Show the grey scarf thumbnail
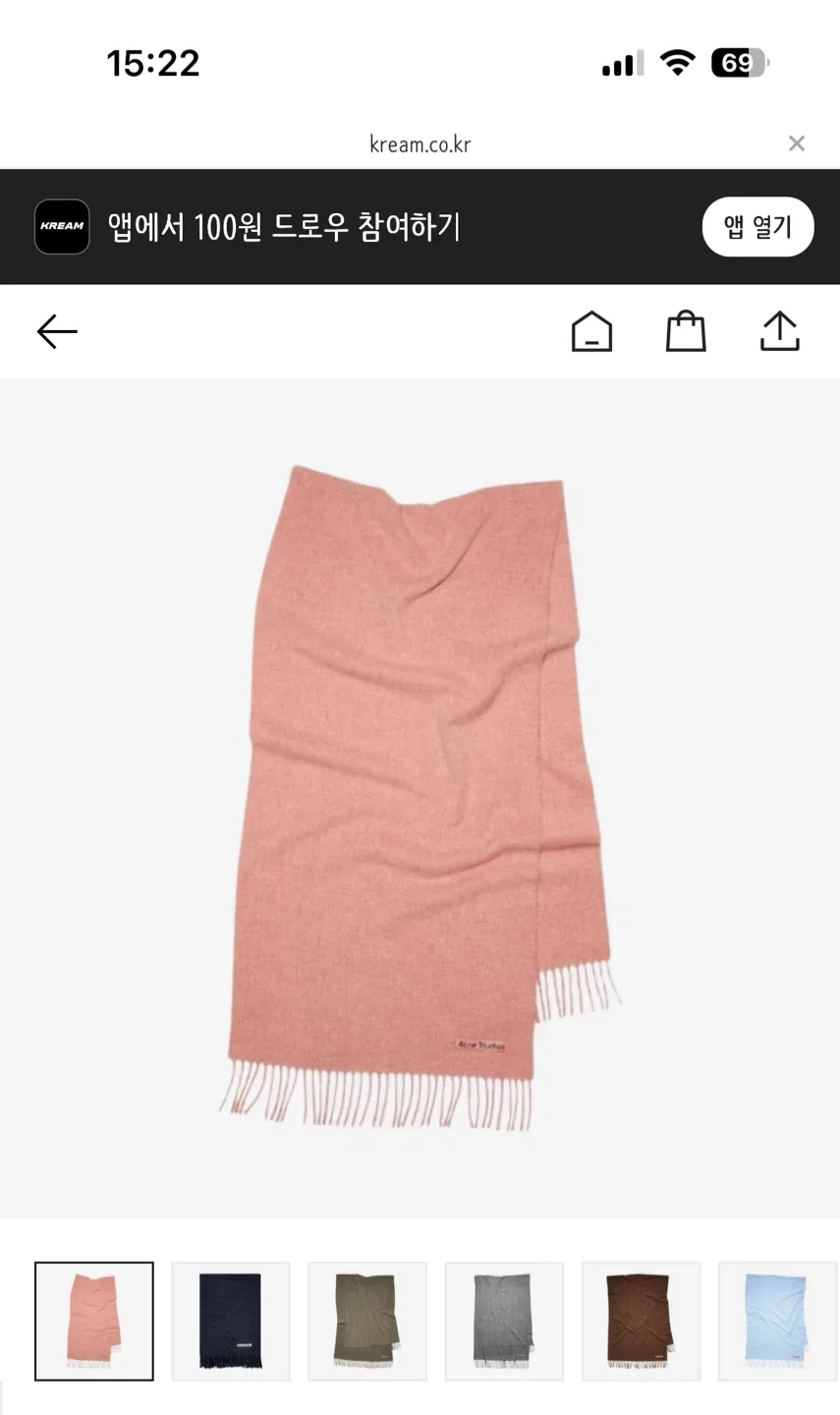 point(504,1321)
